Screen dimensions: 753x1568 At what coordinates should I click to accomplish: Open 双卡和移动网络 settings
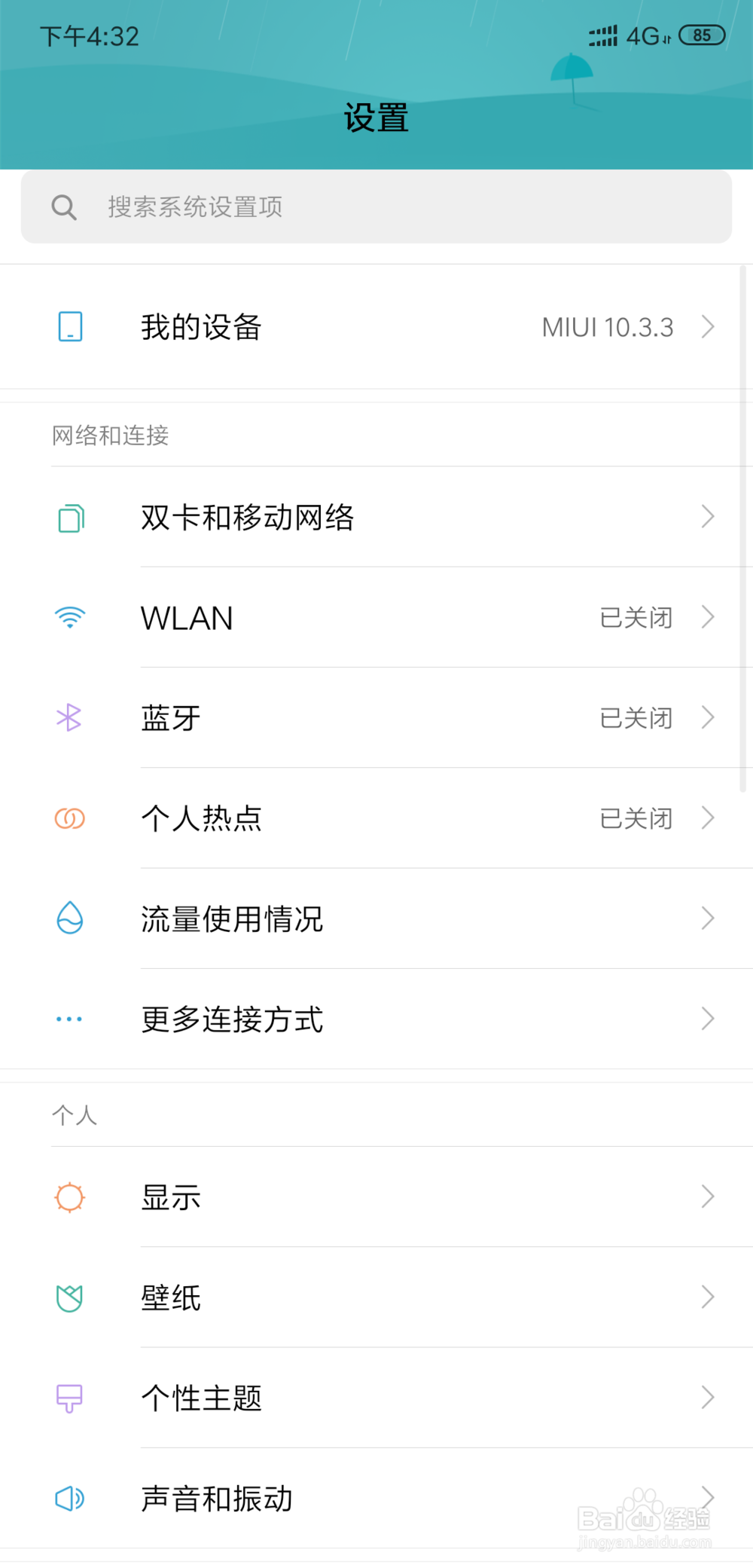coord(376,517)
